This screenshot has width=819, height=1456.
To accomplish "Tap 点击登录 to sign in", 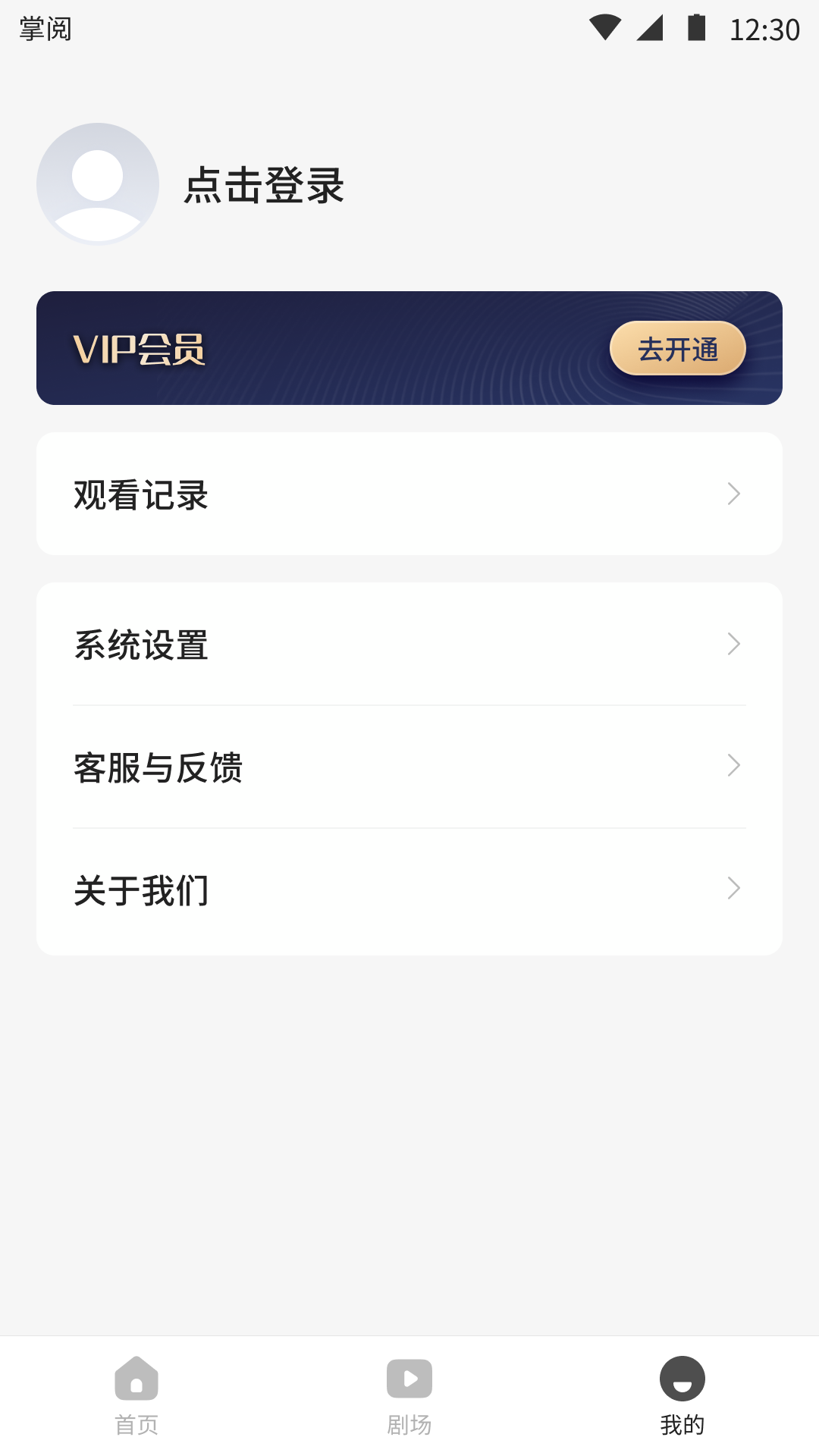I will point(264,186).
